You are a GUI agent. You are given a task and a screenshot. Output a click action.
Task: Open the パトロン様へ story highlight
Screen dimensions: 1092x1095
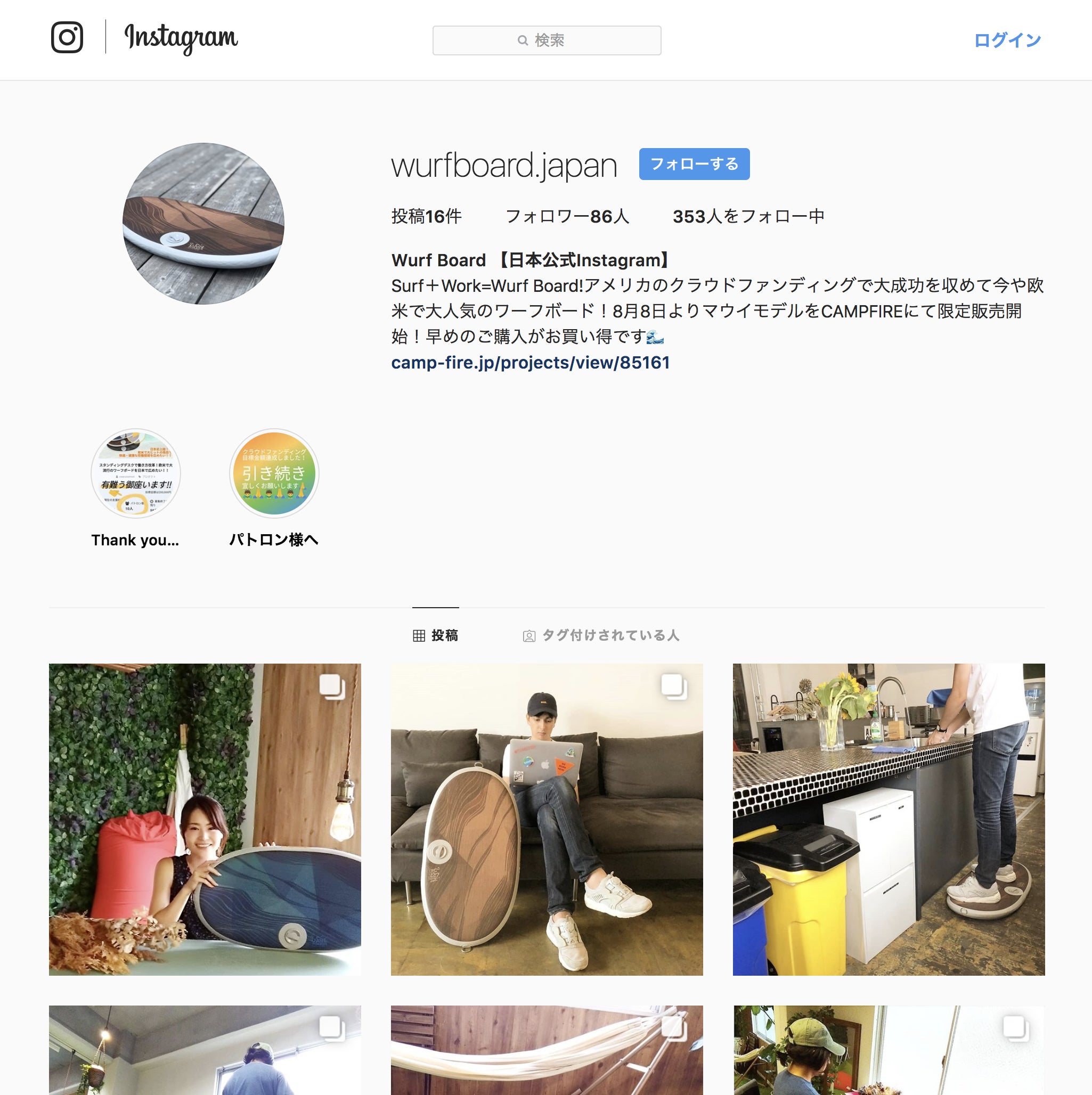click(x=274, y=473)
